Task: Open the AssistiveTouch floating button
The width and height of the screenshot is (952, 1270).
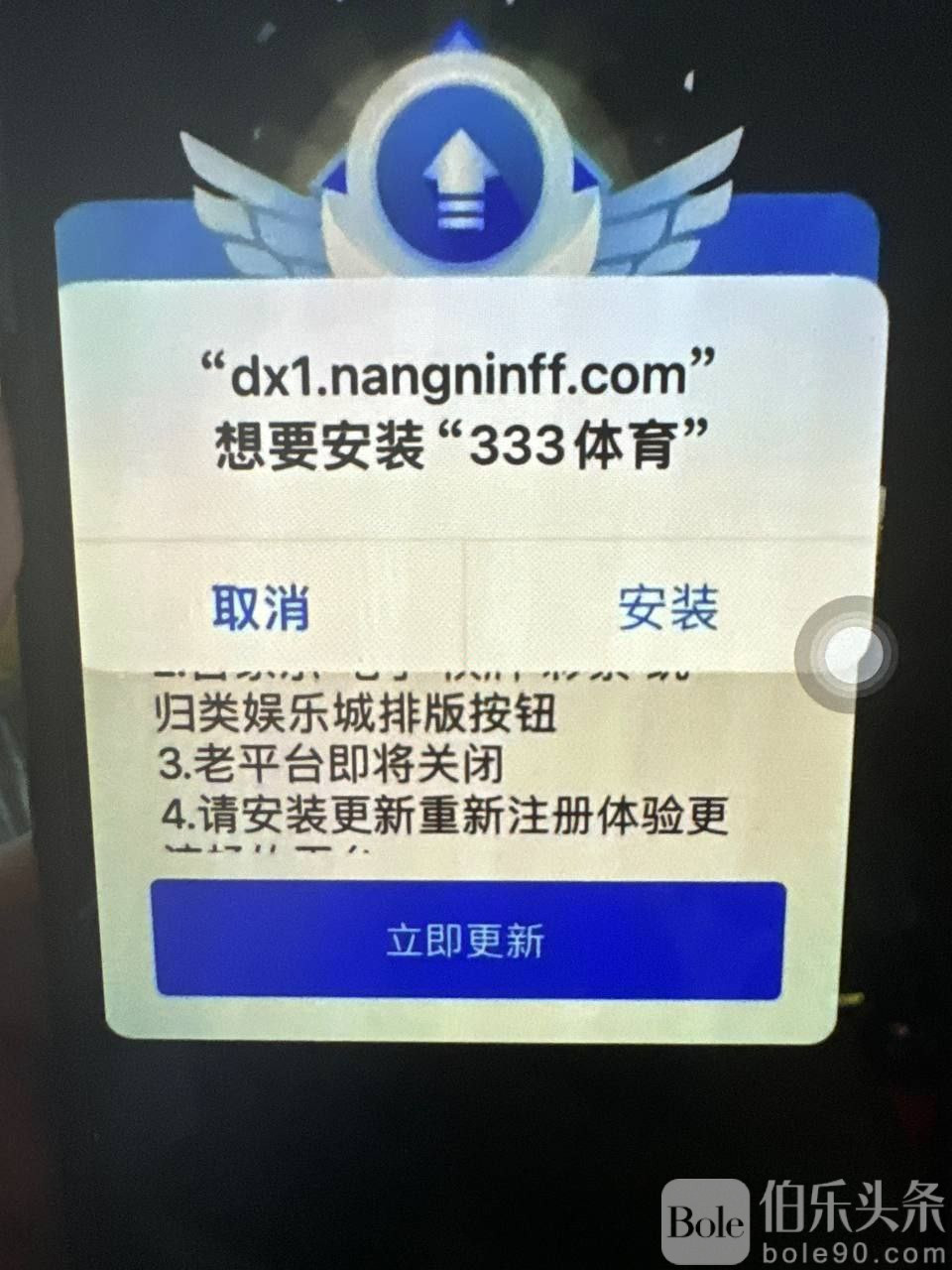Action: coord(847,654)
